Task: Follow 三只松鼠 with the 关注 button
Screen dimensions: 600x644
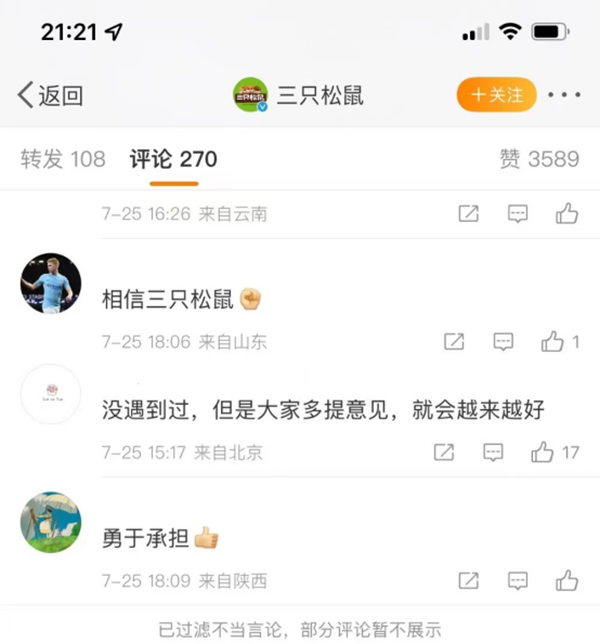Action: tap(497, 95)
